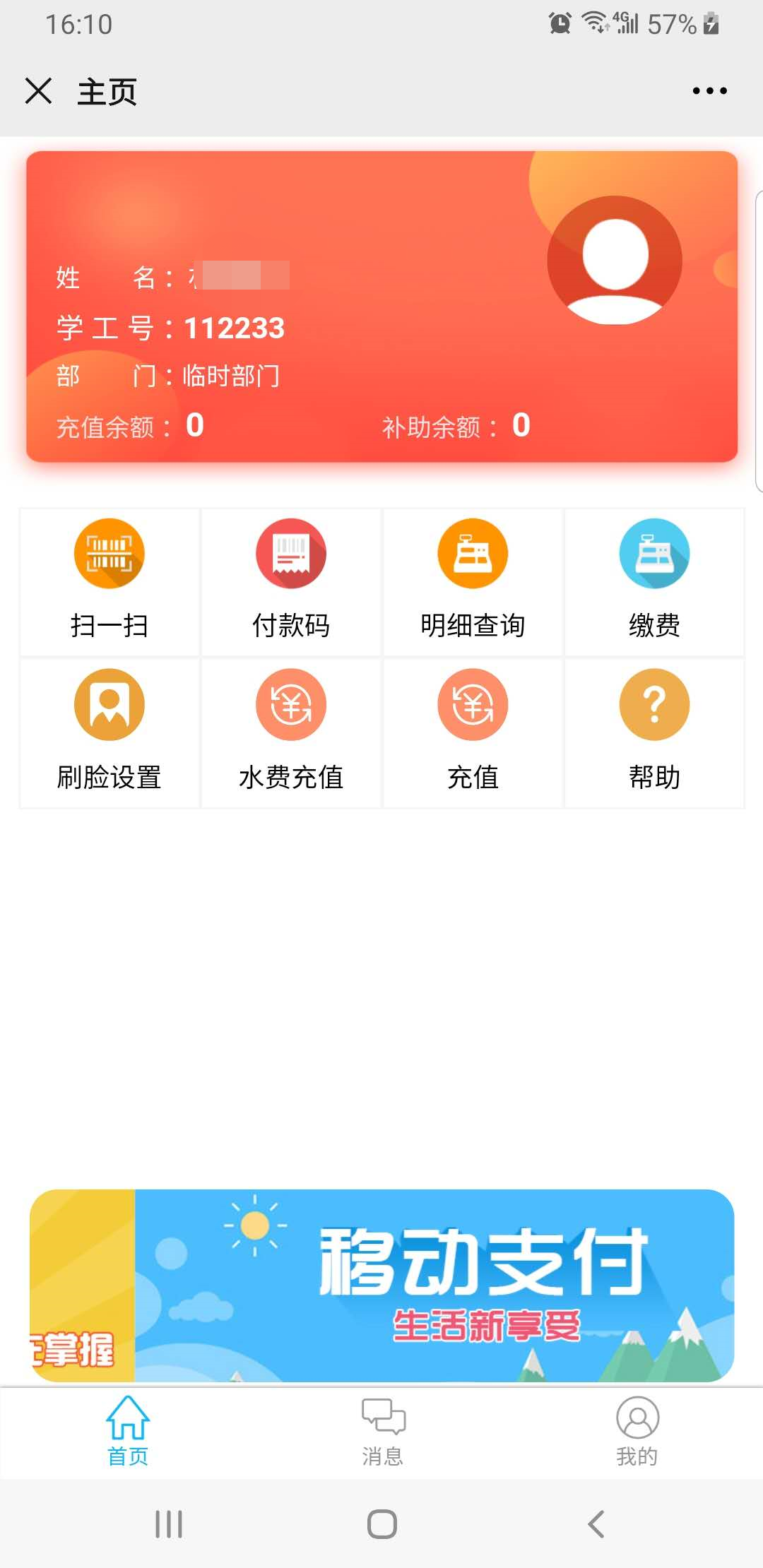This screenshot has width=763, height=1568.
Task: Open 刷脸设置 face settings
Action: pos(110,733)
